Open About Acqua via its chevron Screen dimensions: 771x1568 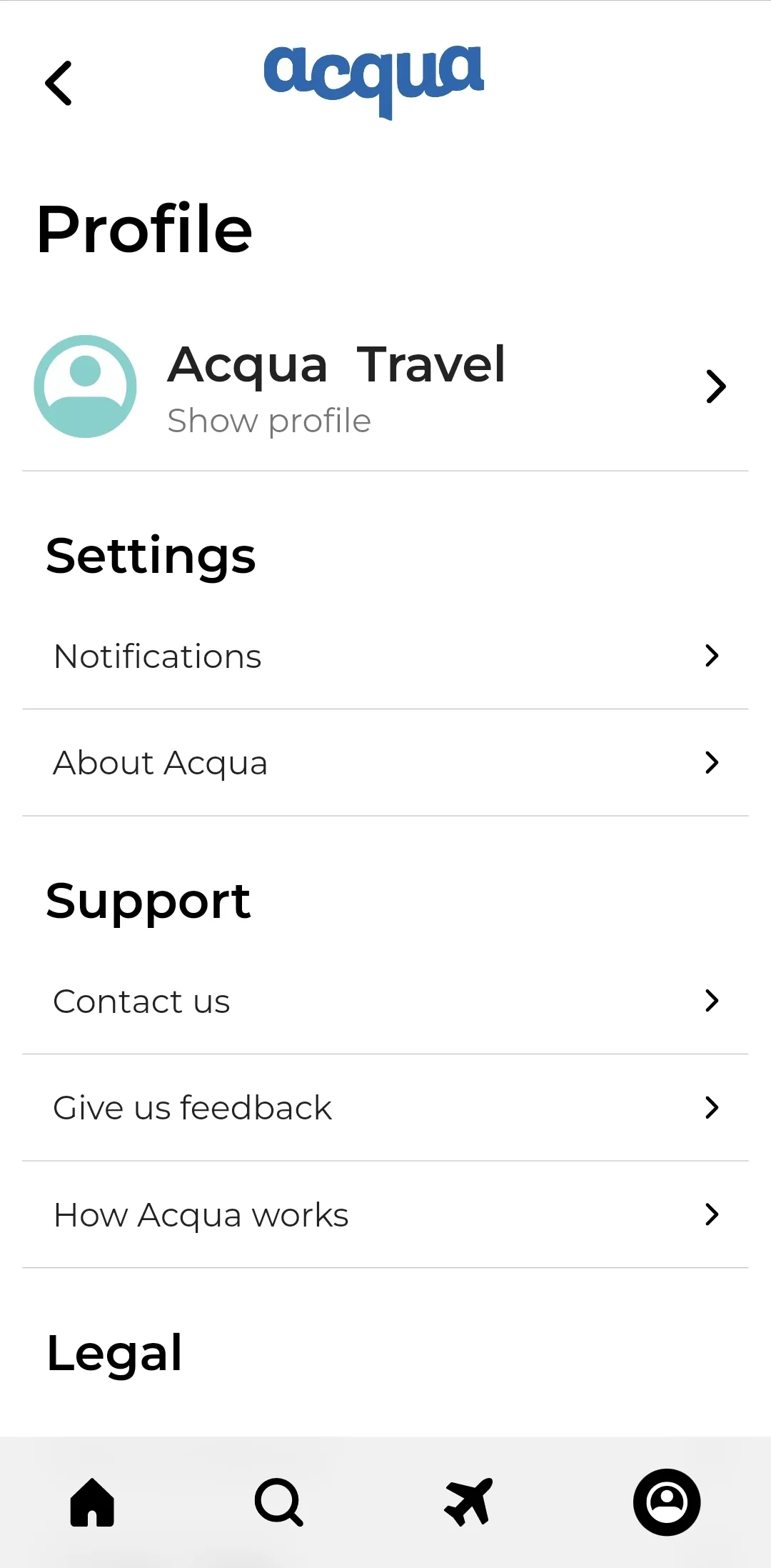[x=712, y=762]
